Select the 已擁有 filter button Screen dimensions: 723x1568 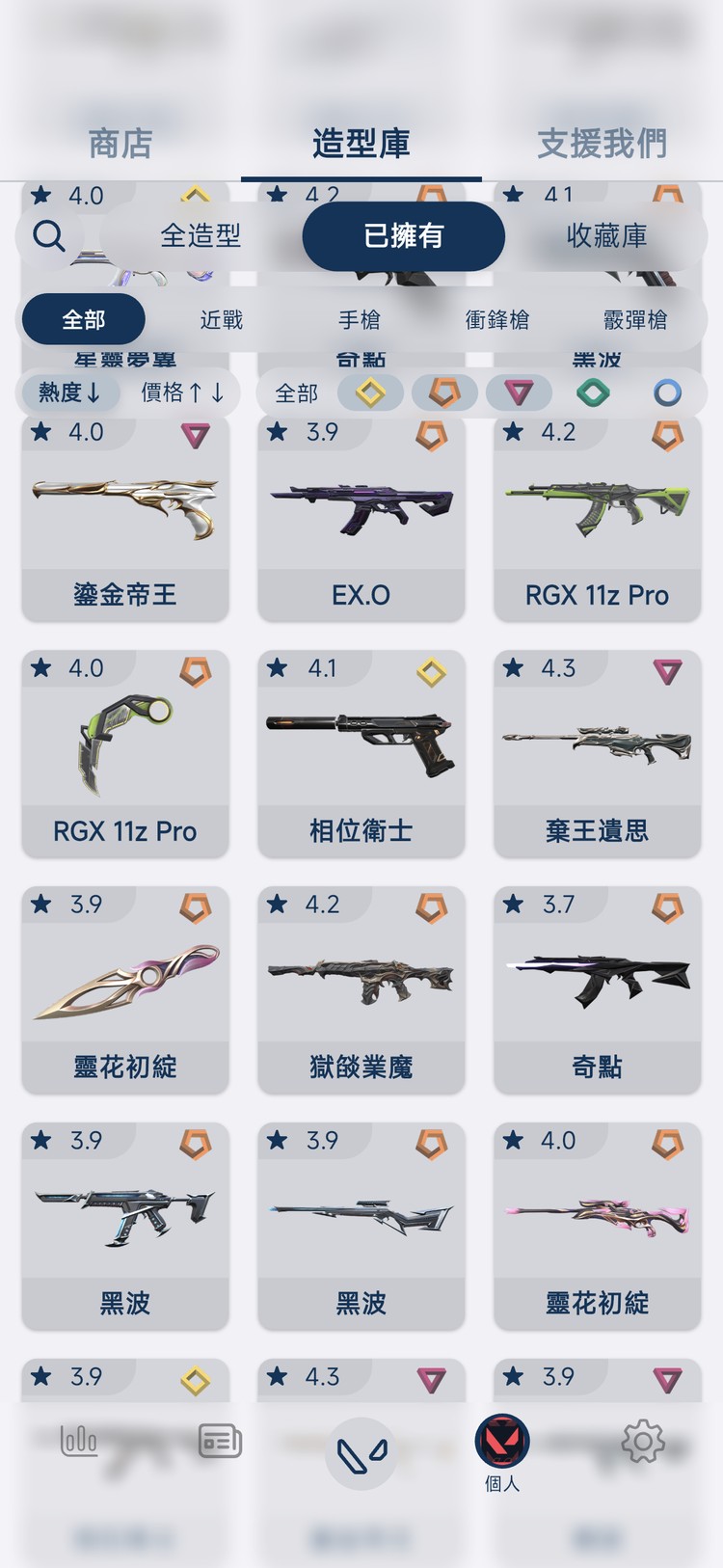pos(403,235)
